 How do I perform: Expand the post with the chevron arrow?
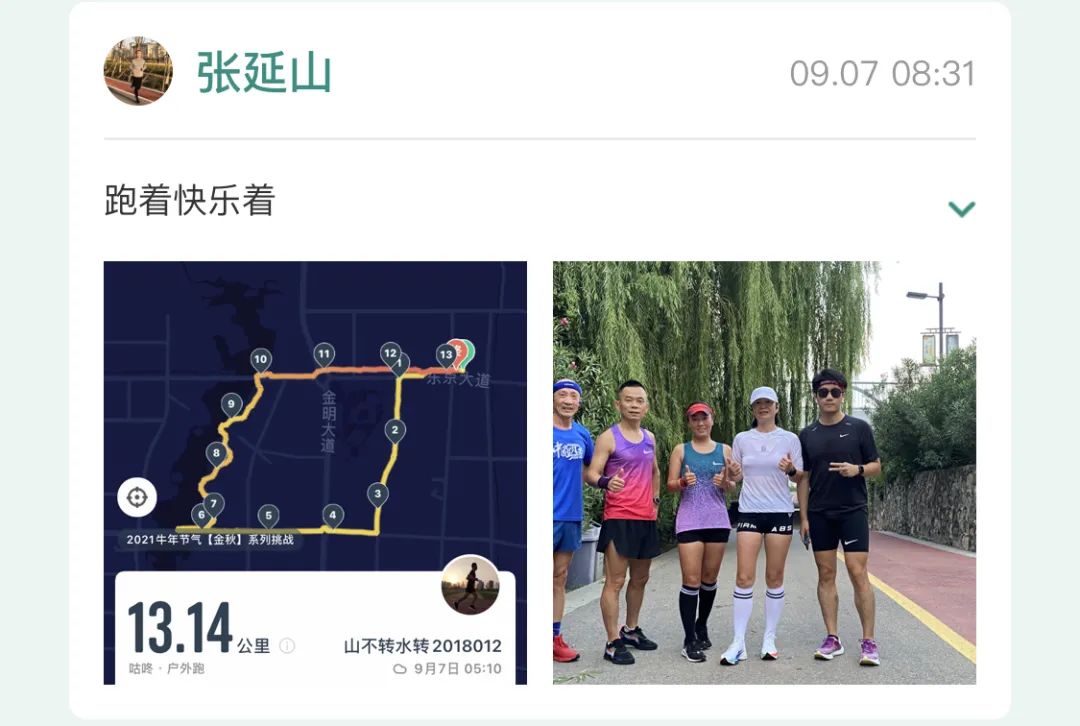(961, 209)
